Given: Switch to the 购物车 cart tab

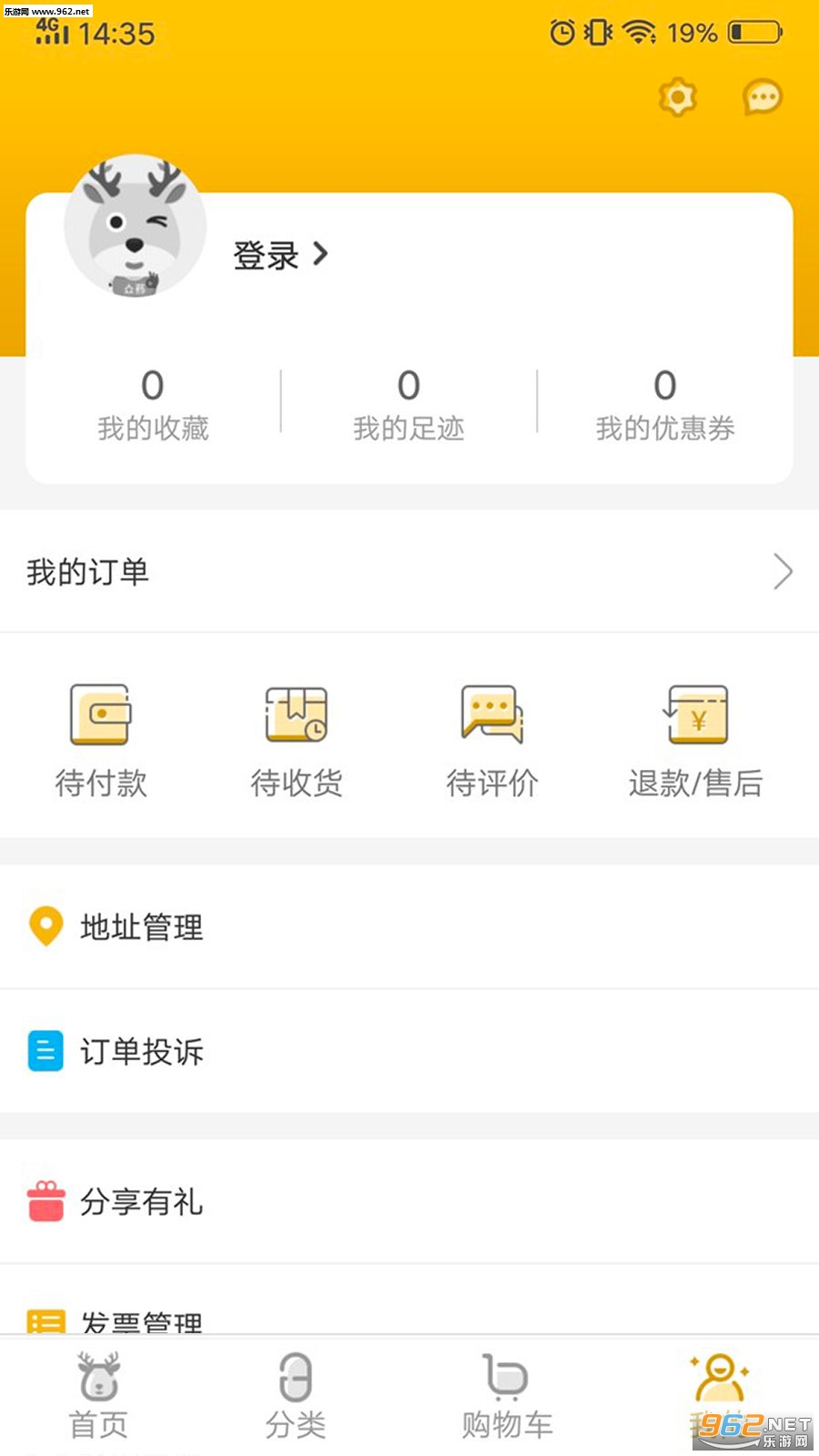Looking at the screenshot, I should click(507, 1396).
